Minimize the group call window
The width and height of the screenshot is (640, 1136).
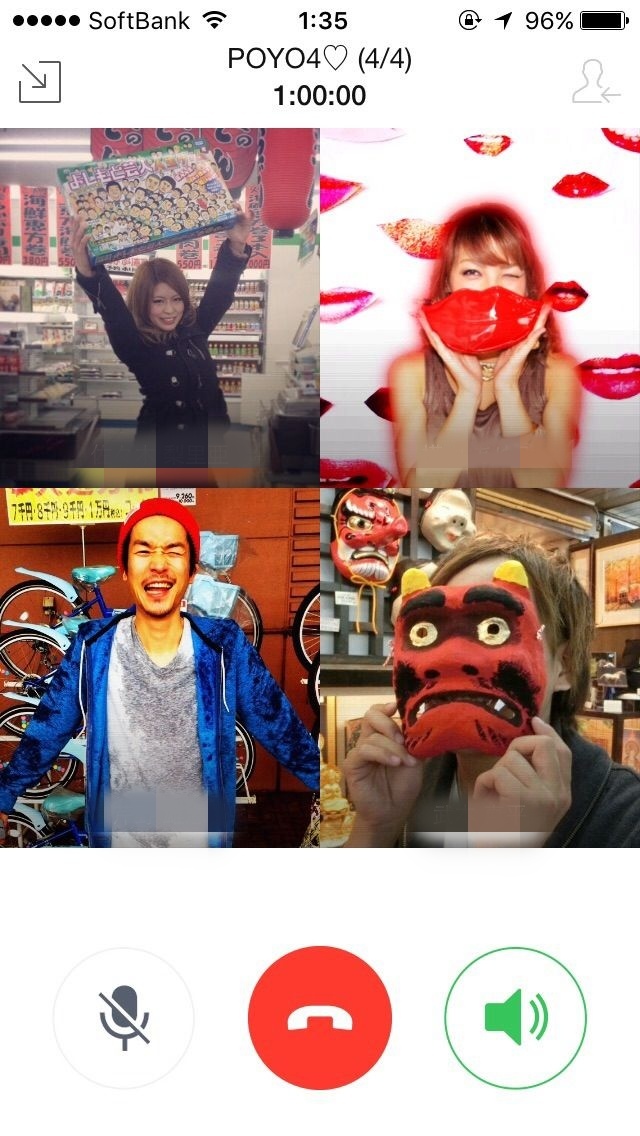coord(39,82)
